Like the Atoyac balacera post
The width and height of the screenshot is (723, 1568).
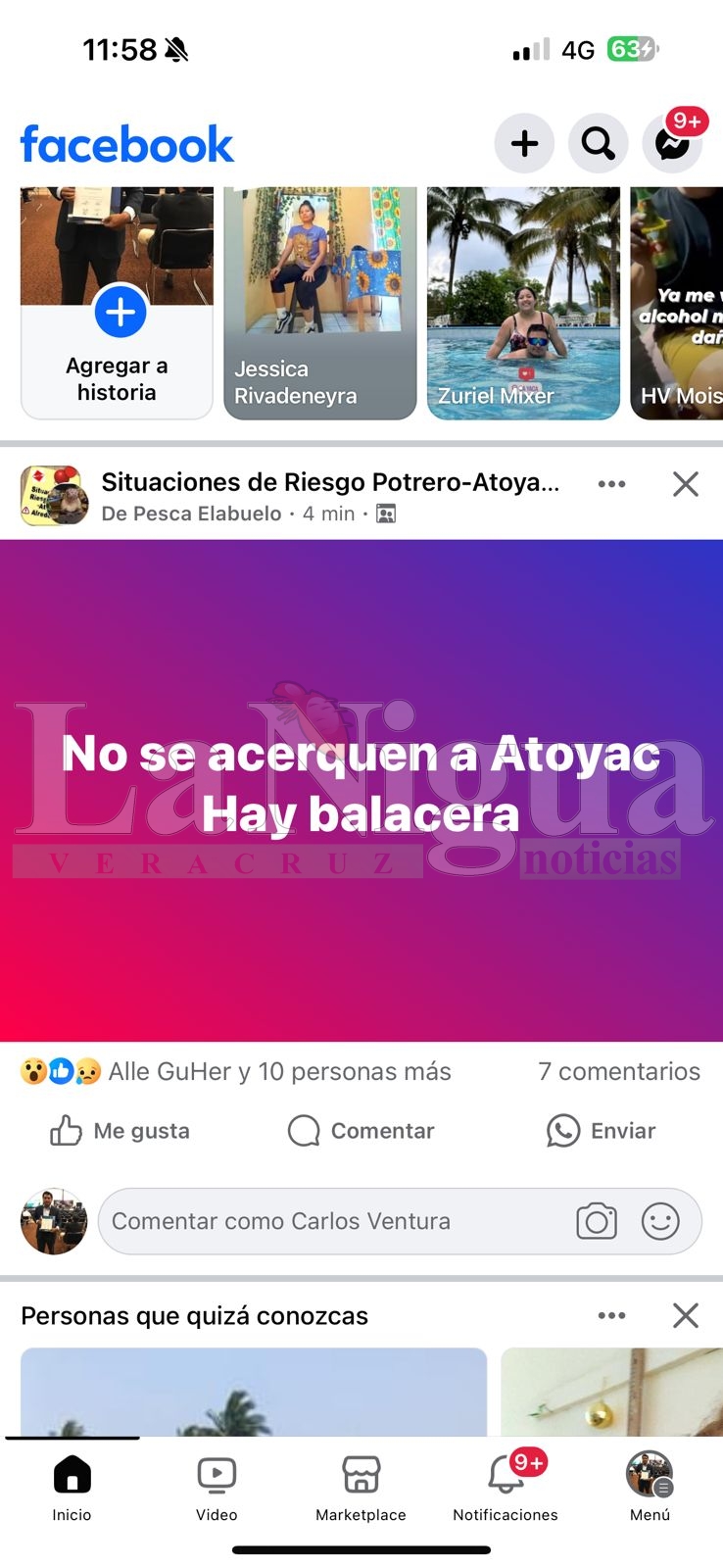coord(120,1131)
